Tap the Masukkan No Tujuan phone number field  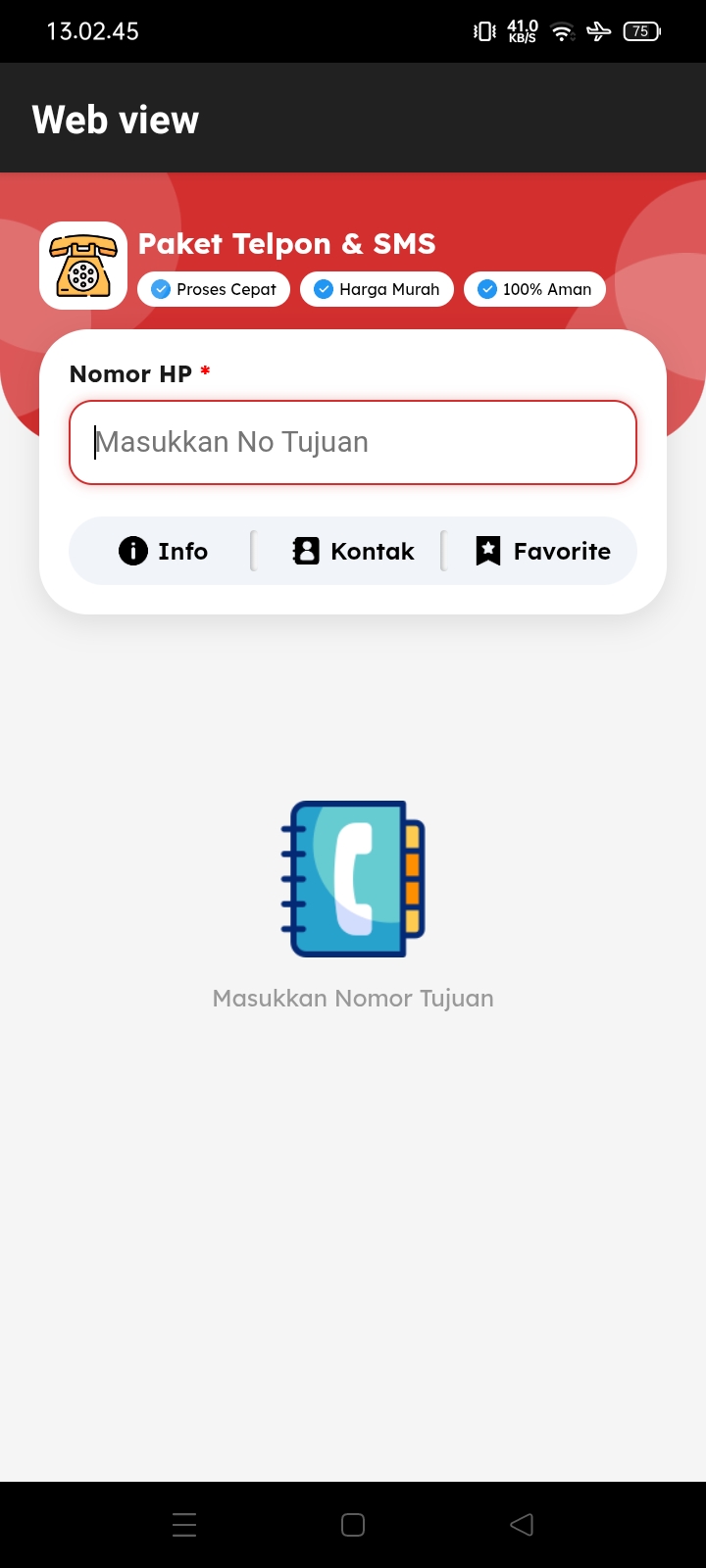tap(353, 442)
